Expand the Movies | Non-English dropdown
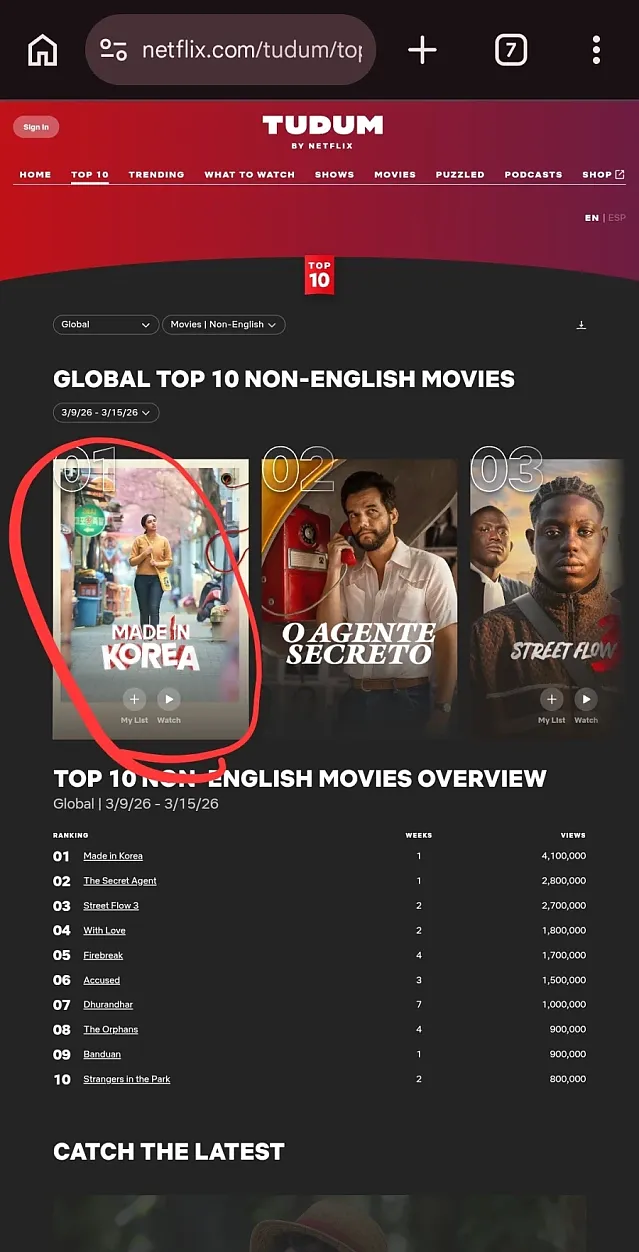 (223, 324)
